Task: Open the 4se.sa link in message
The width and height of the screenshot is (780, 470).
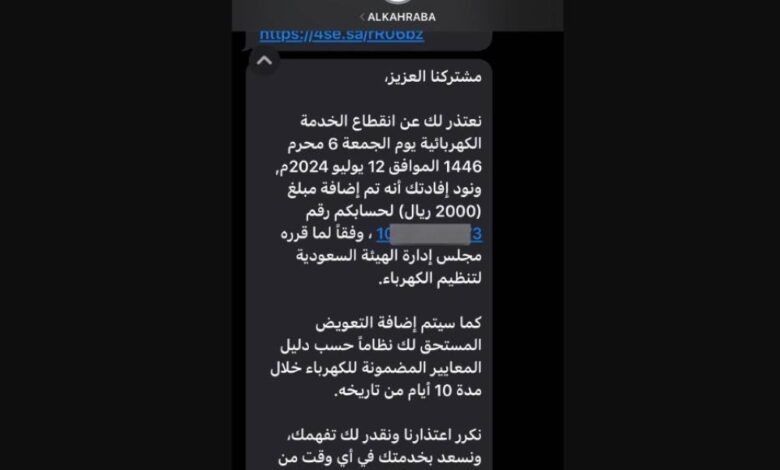Action: (x=341, y=34)
